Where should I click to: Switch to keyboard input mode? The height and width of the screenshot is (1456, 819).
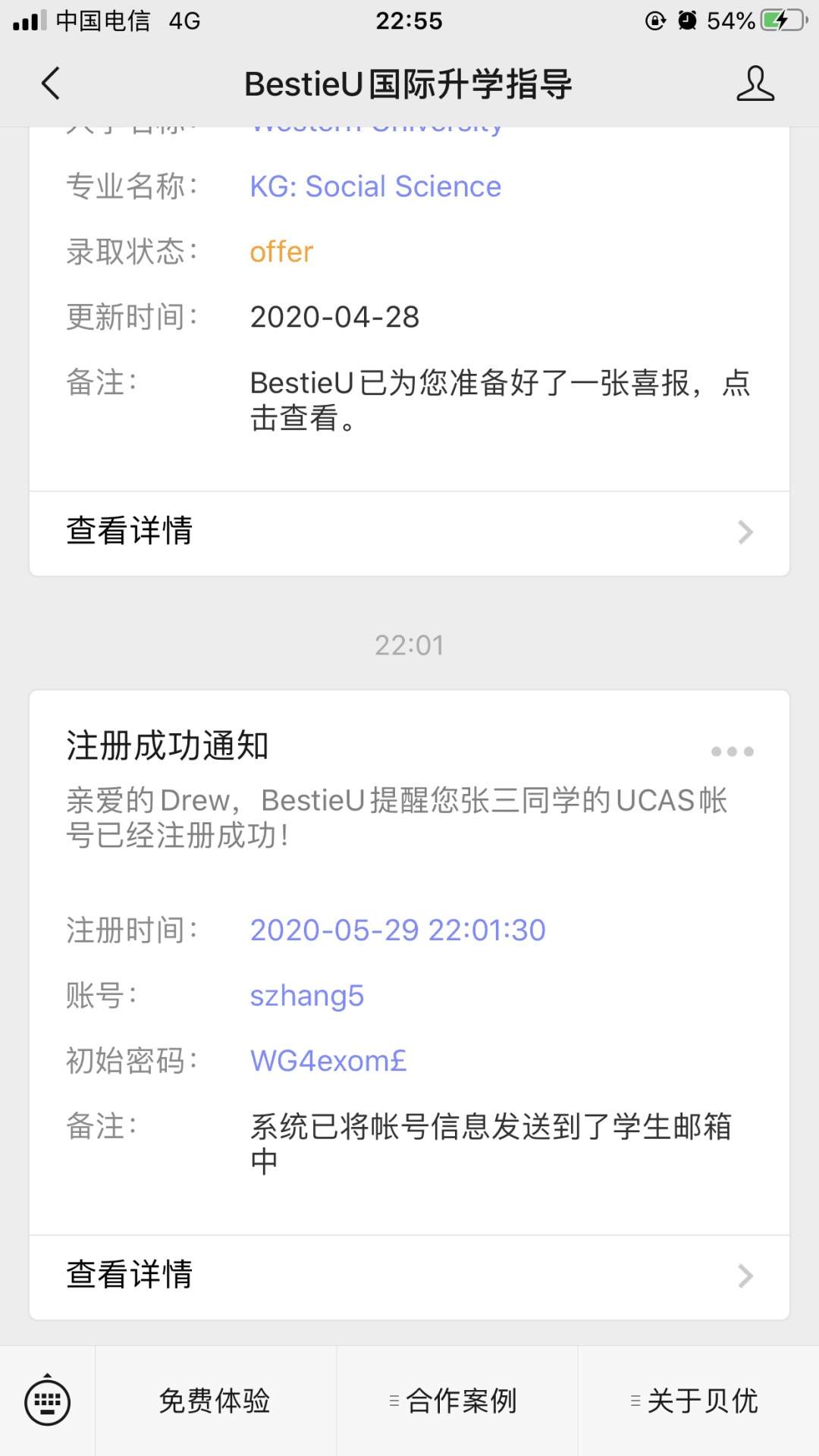[48, 1401]
